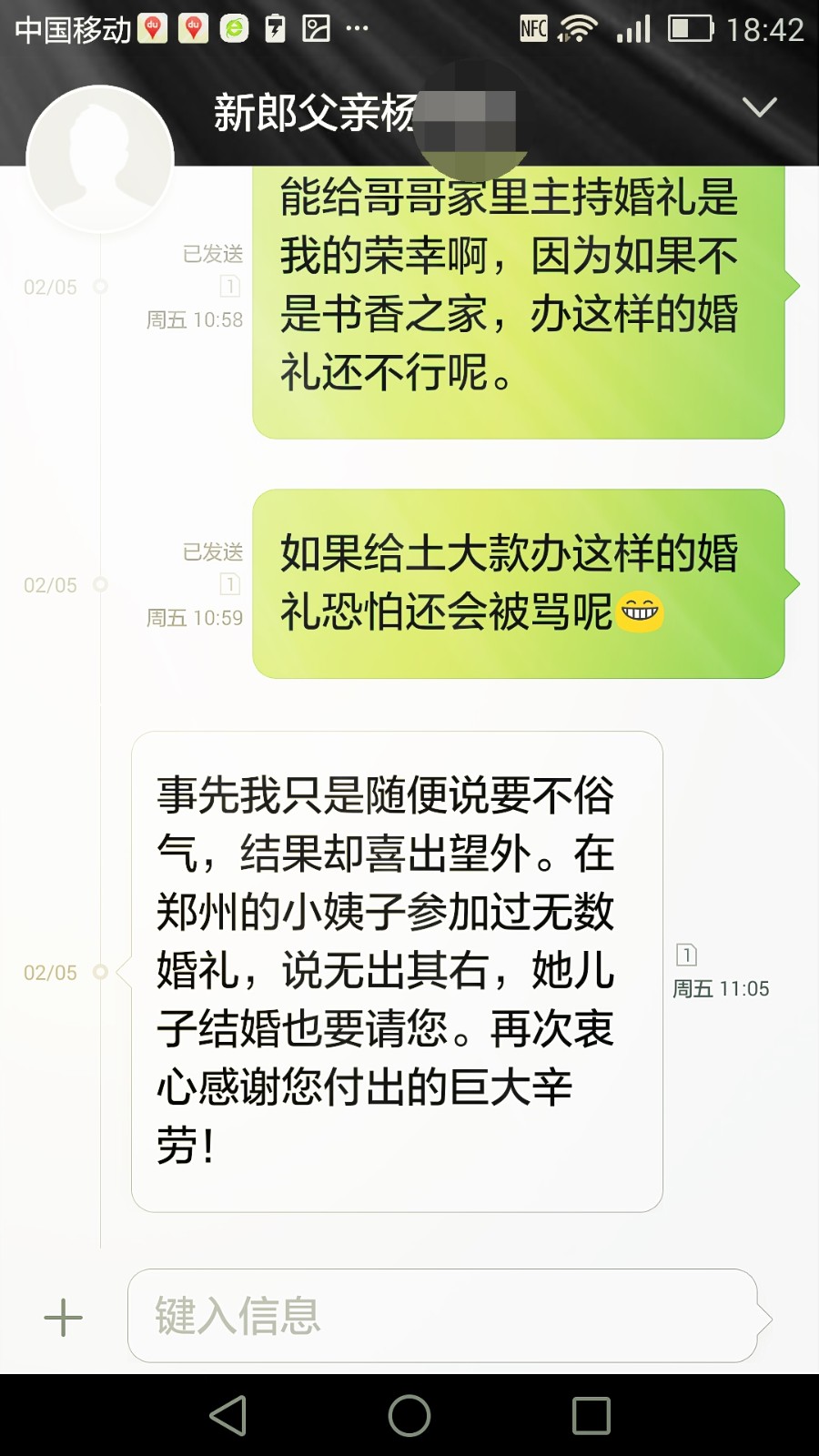
Task: Tap the plus attachment button
Action: click(x=63, y=1317)
